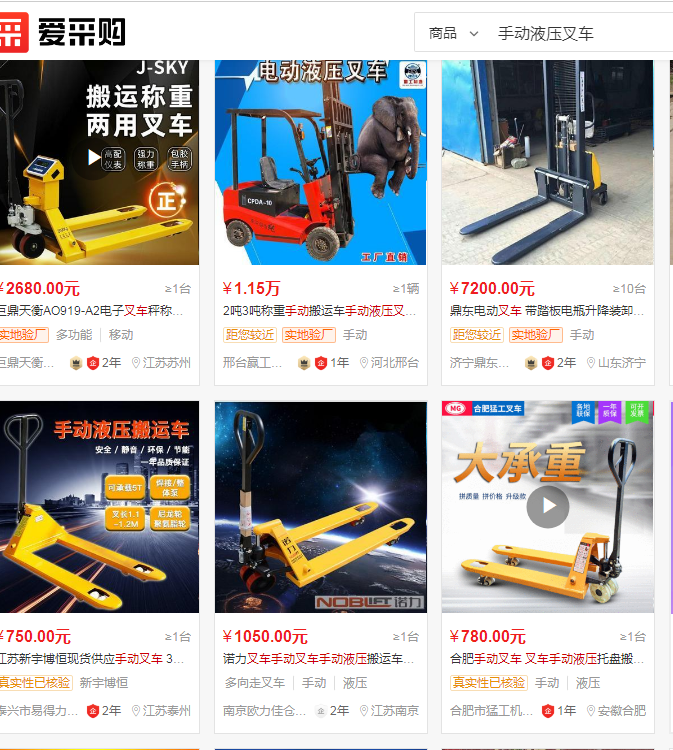Open the NOBLIFT 诺力叉车 product image
The height and width of the screenshot is (750, 673).
320,507
